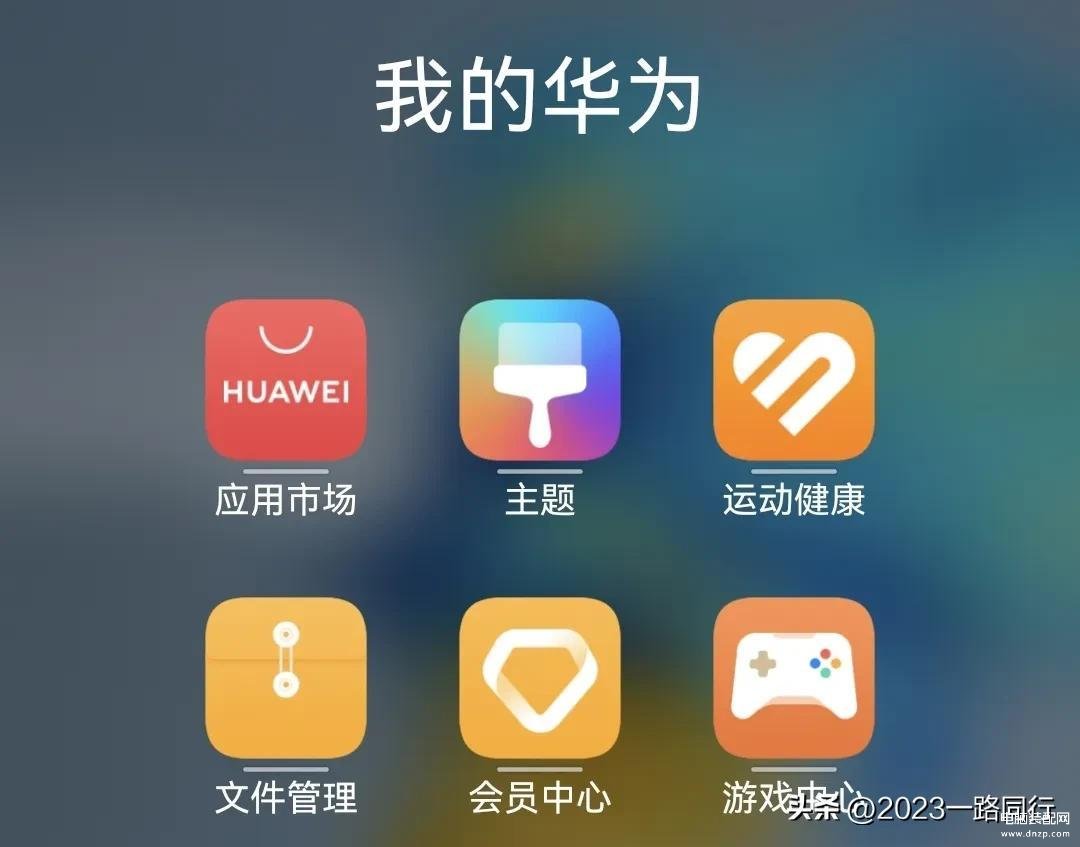Launch the 主题 Themes app
The height and width of the screenshot is (847, 1080).
tap(540, 380)
